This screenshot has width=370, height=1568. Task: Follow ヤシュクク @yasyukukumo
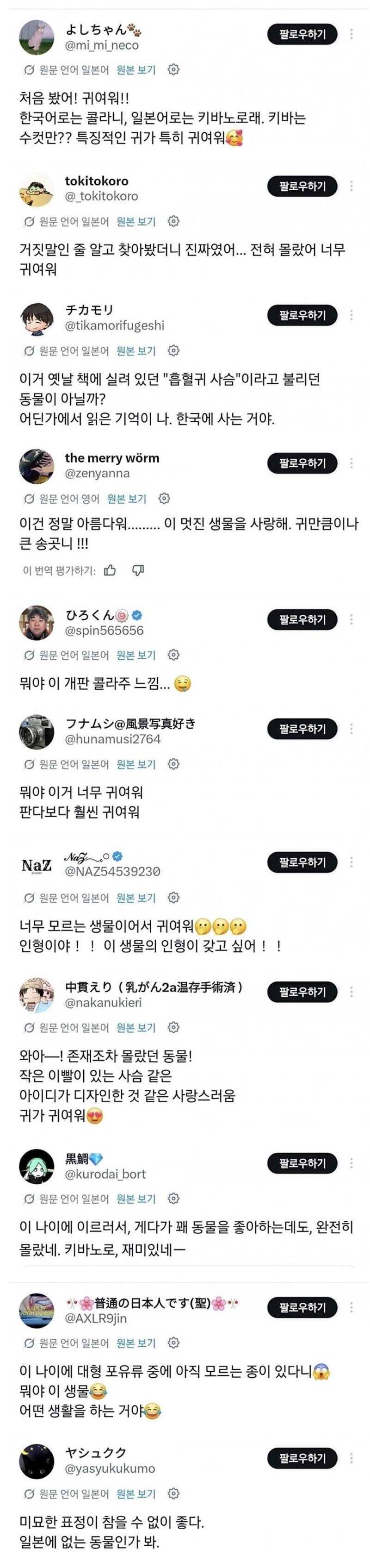pyautogui.click(x=302, y=1458)
